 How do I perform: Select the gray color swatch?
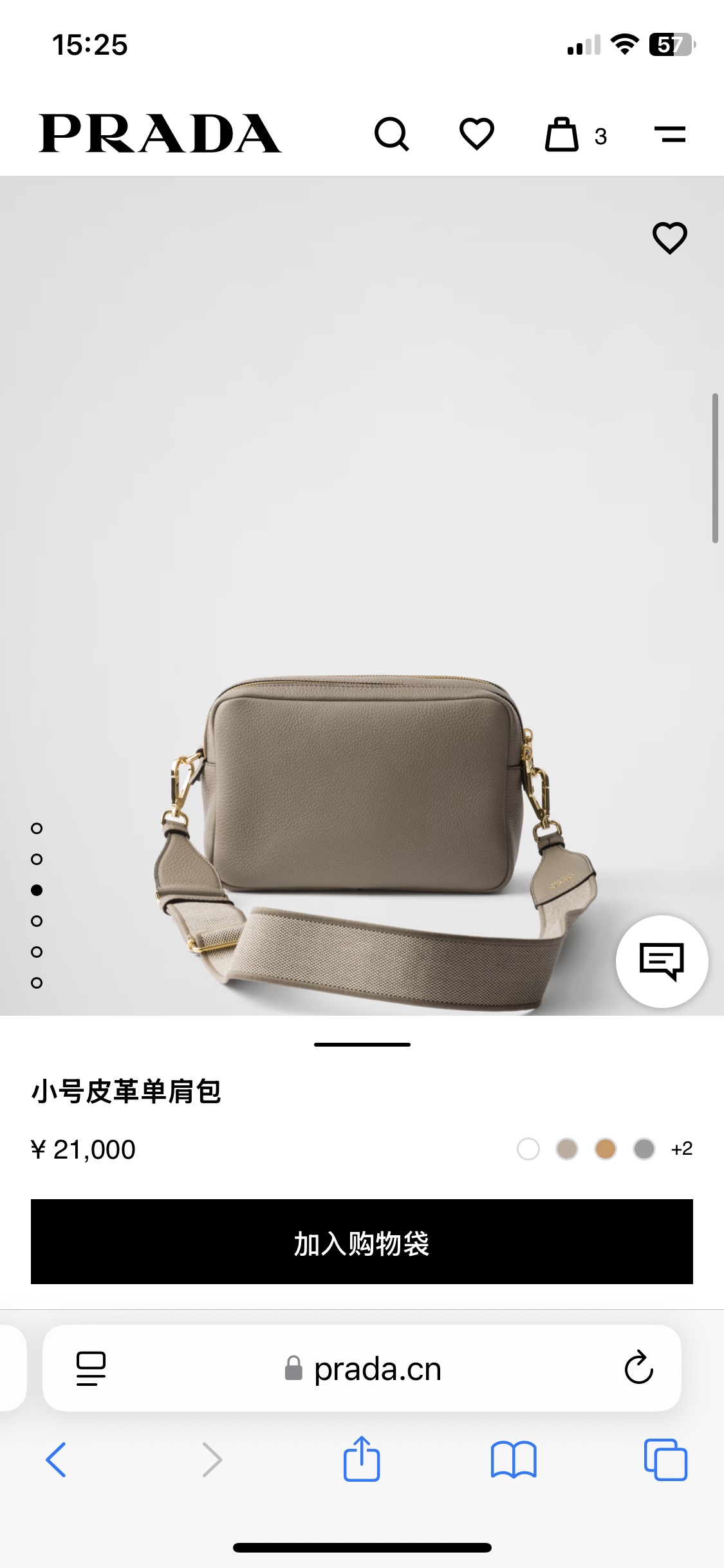point(644,1149)
